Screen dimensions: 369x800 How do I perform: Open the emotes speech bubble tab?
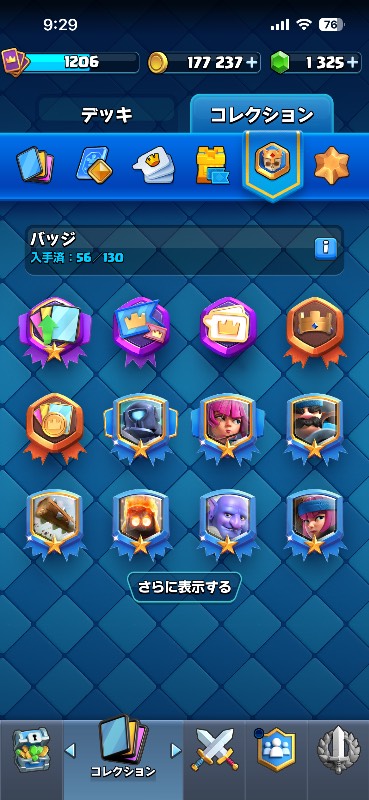tap(153, 165)
